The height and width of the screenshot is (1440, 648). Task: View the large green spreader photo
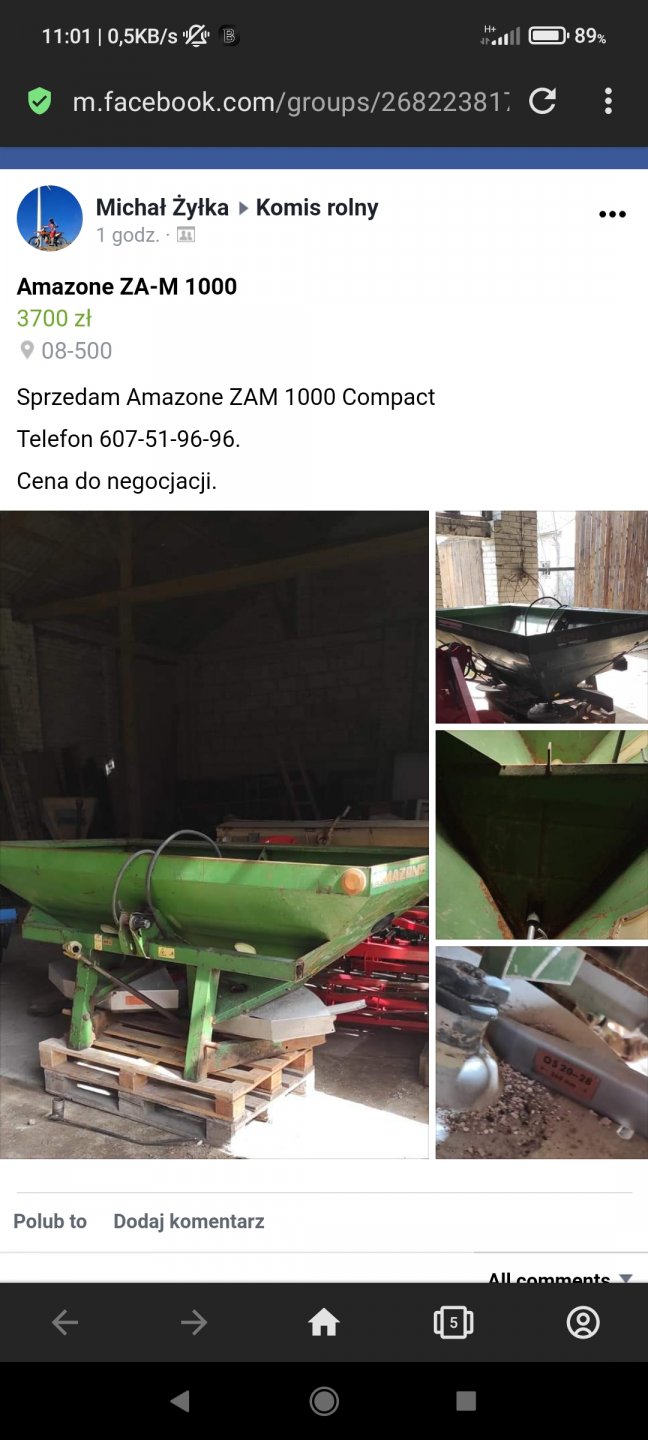click(214, 835)
